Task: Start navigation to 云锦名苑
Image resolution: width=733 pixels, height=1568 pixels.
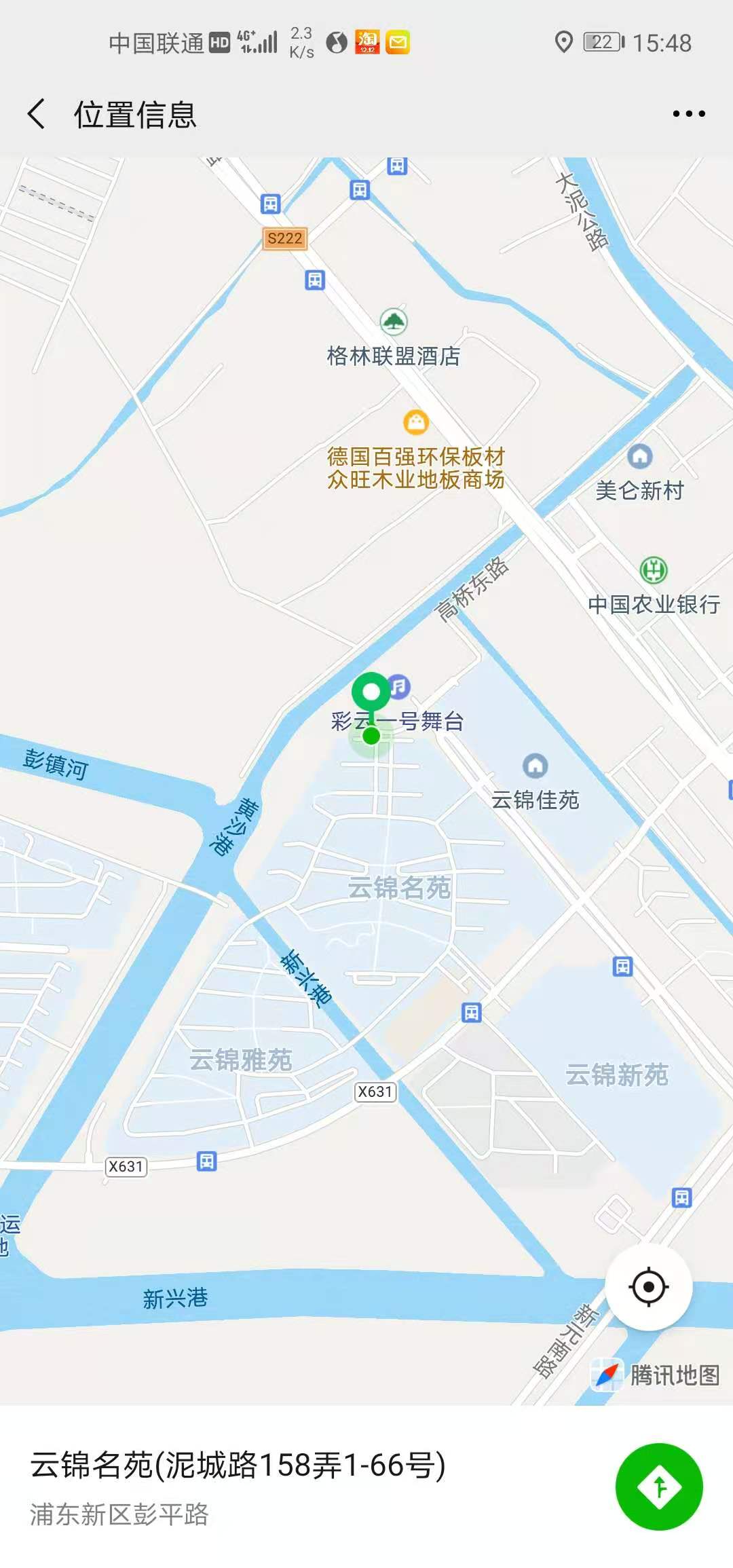Action: tap(658, 1487)
